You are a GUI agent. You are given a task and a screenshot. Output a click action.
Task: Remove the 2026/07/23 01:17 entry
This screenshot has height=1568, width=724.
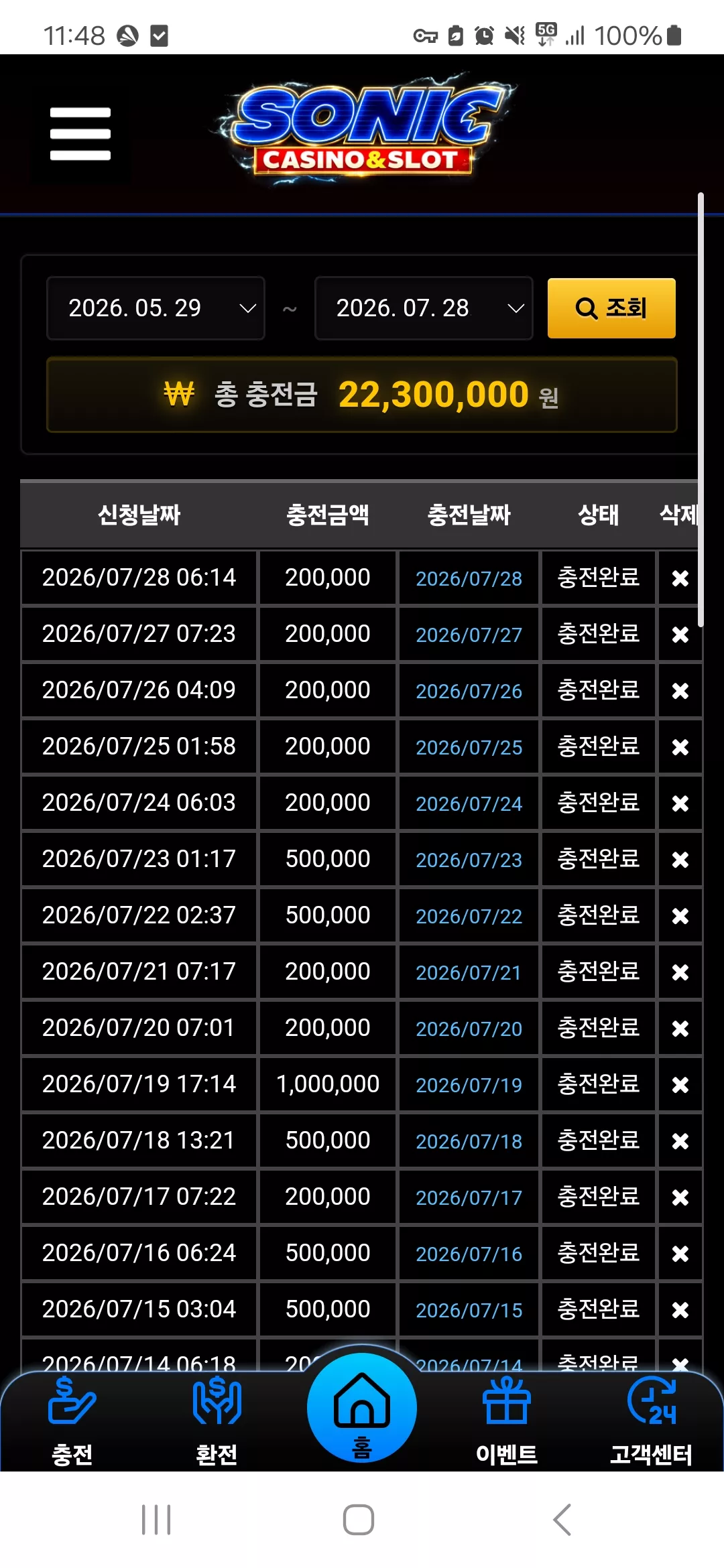pyautogui.click(x=680, y=859)
